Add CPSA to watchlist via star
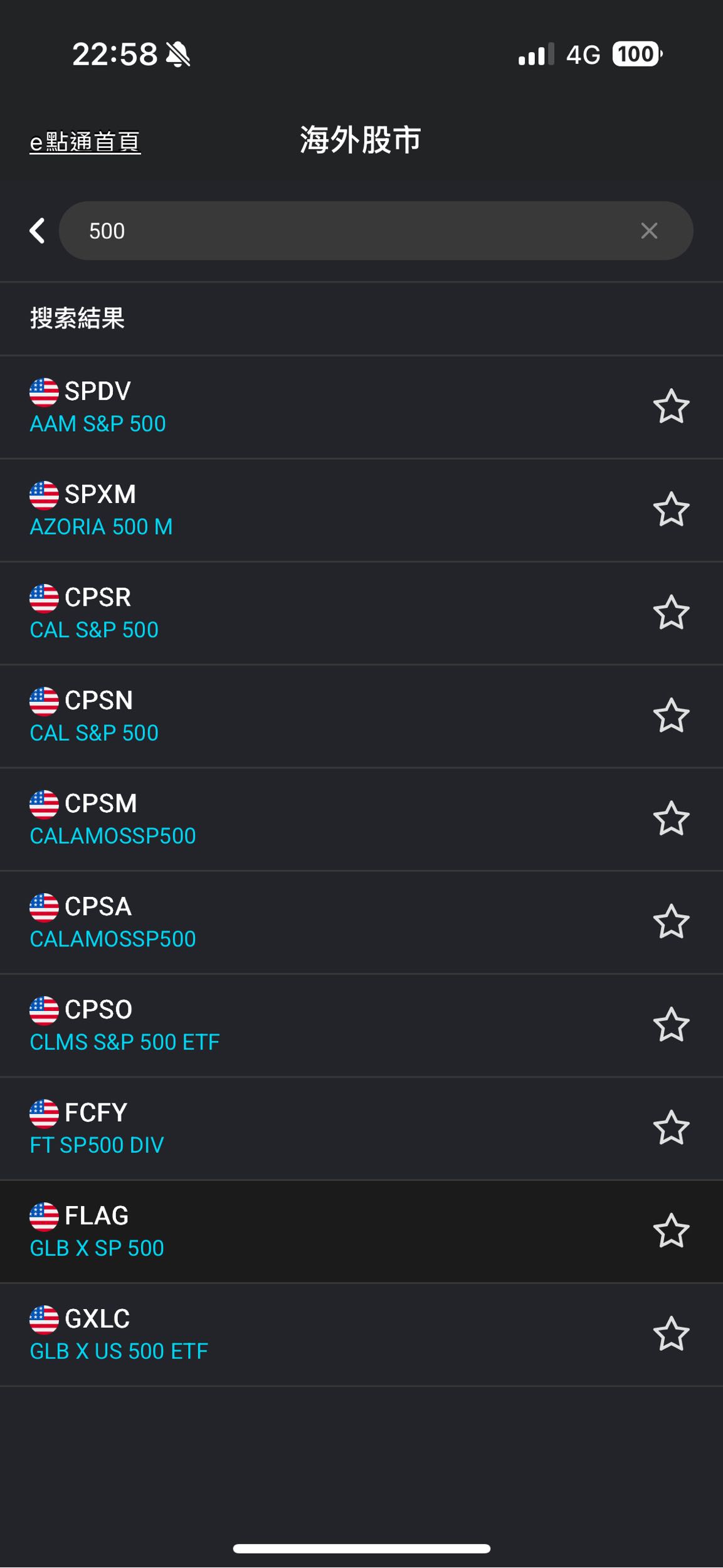The width and height of the screenshot is (723, 1568). tap(671, 922)
